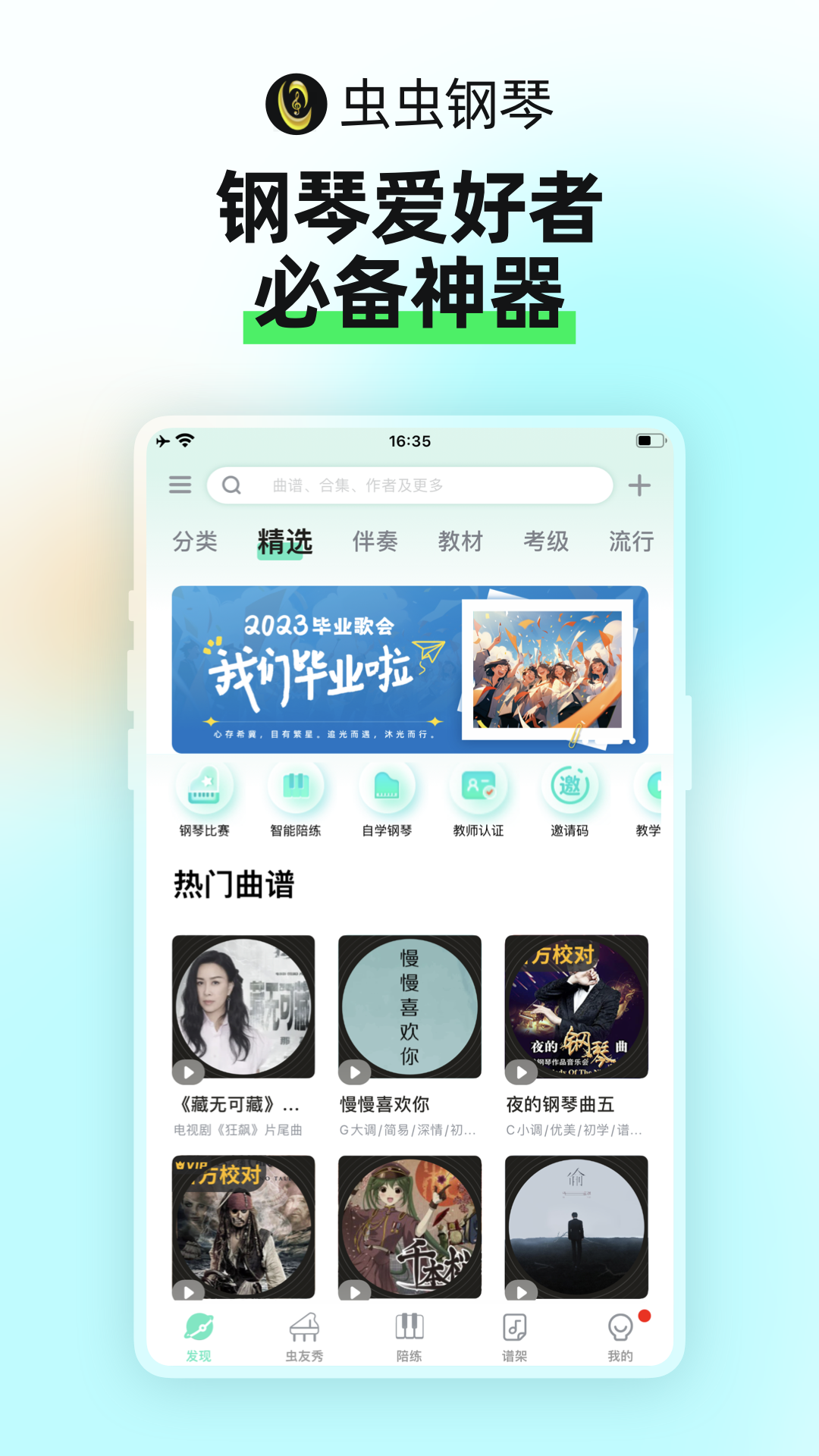This screenshot has width=819, height=1456.
Task: Tap the 我的 profile icon with red dot
Action: pyautogui.click(x=622, y=1335)
